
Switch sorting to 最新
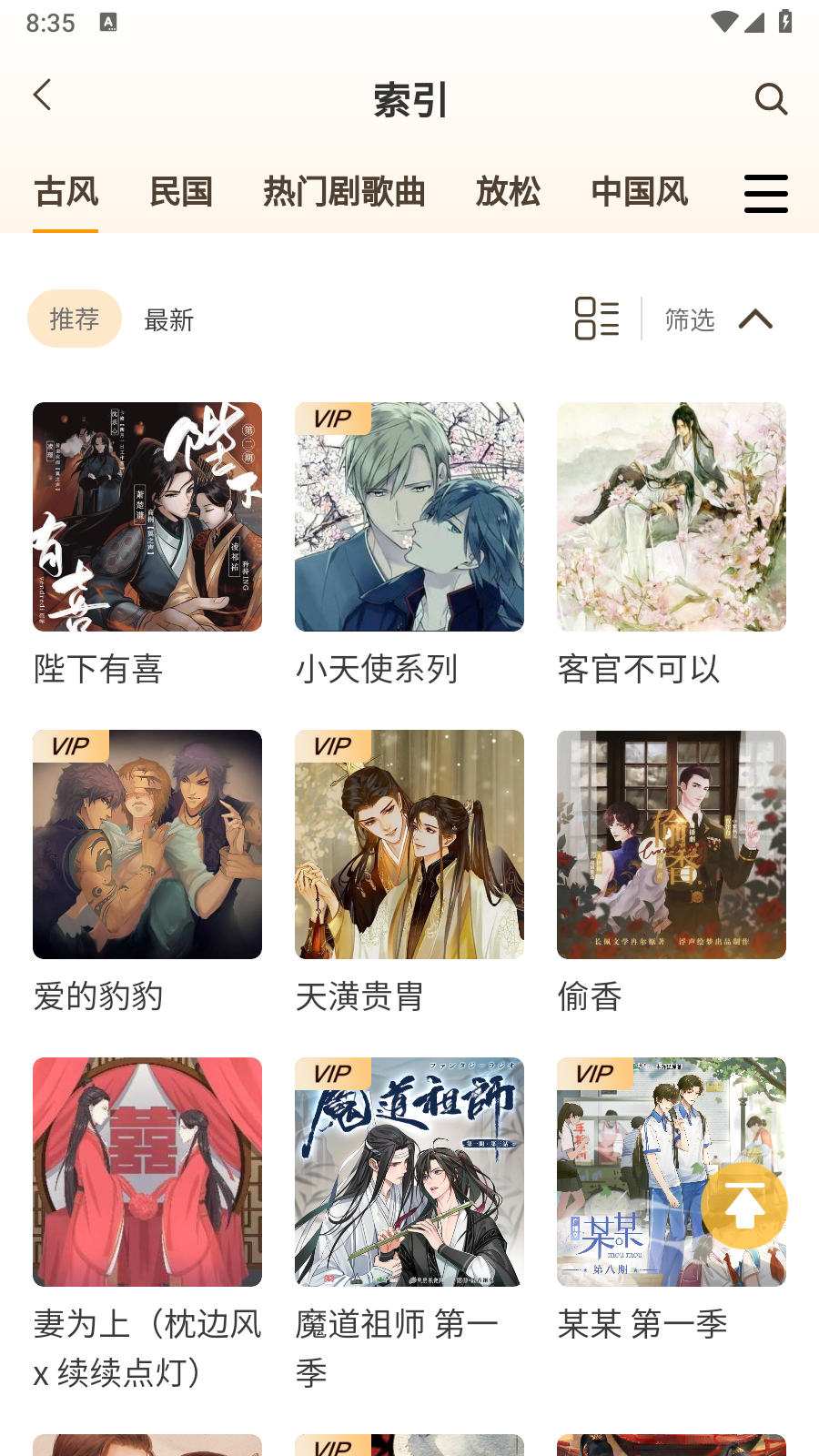point(167,319)
